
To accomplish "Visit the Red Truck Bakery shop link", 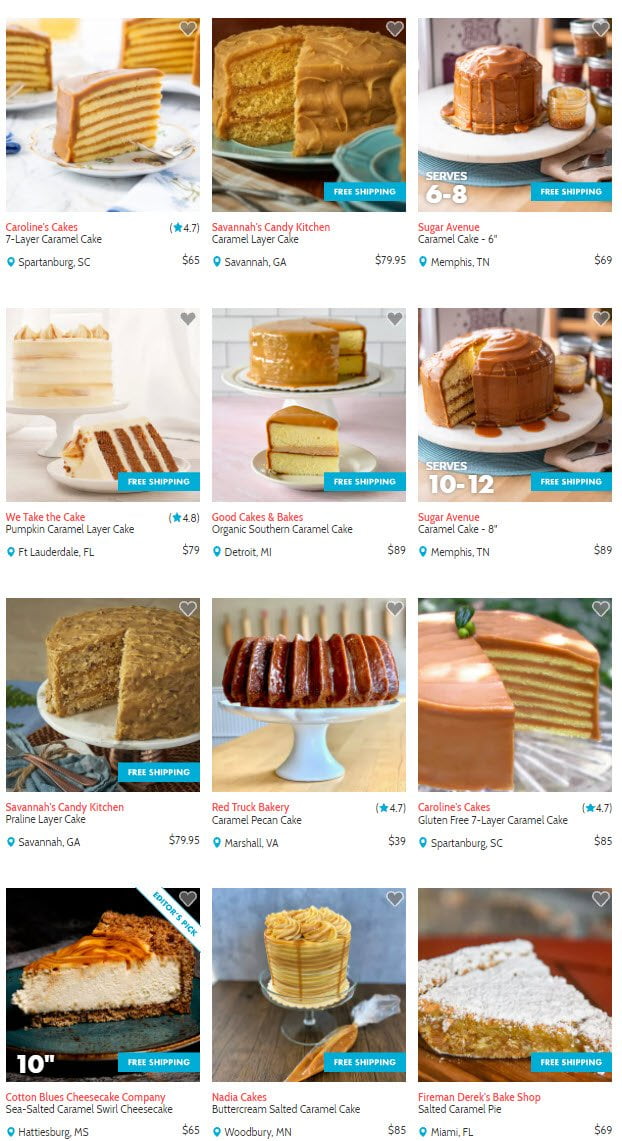I will point(250,807).
